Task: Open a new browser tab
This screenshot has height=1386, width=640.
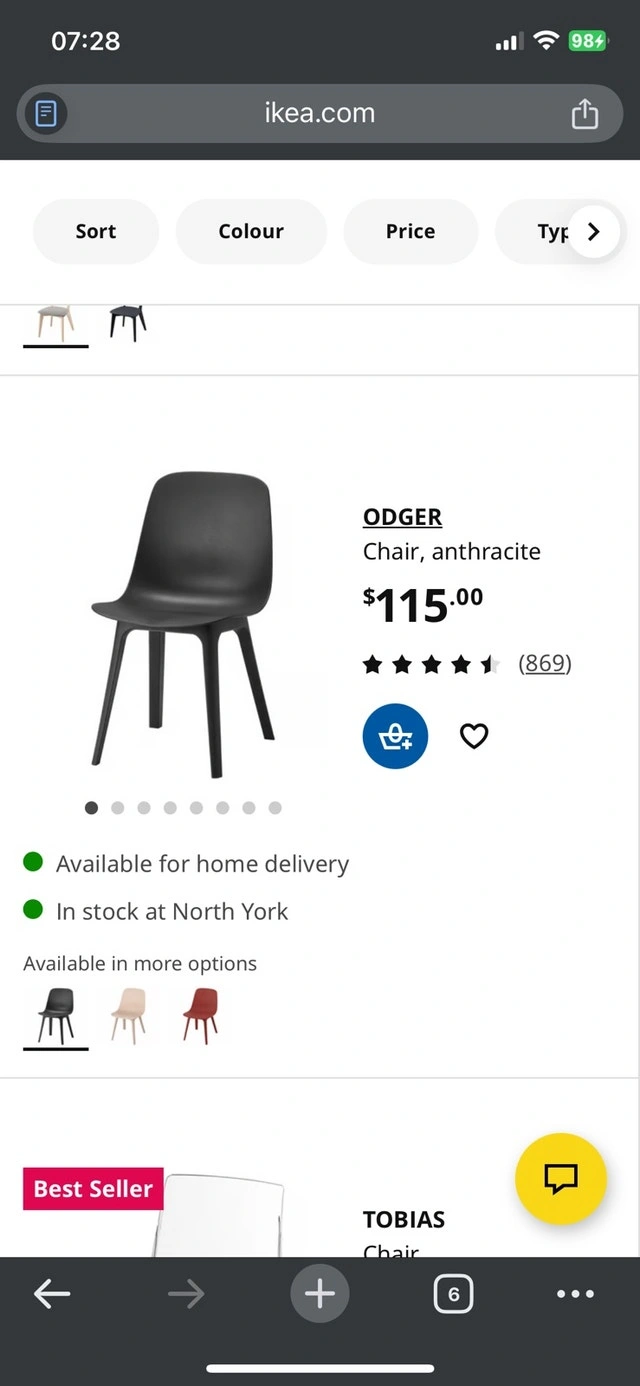Action: coord(320,1294)
